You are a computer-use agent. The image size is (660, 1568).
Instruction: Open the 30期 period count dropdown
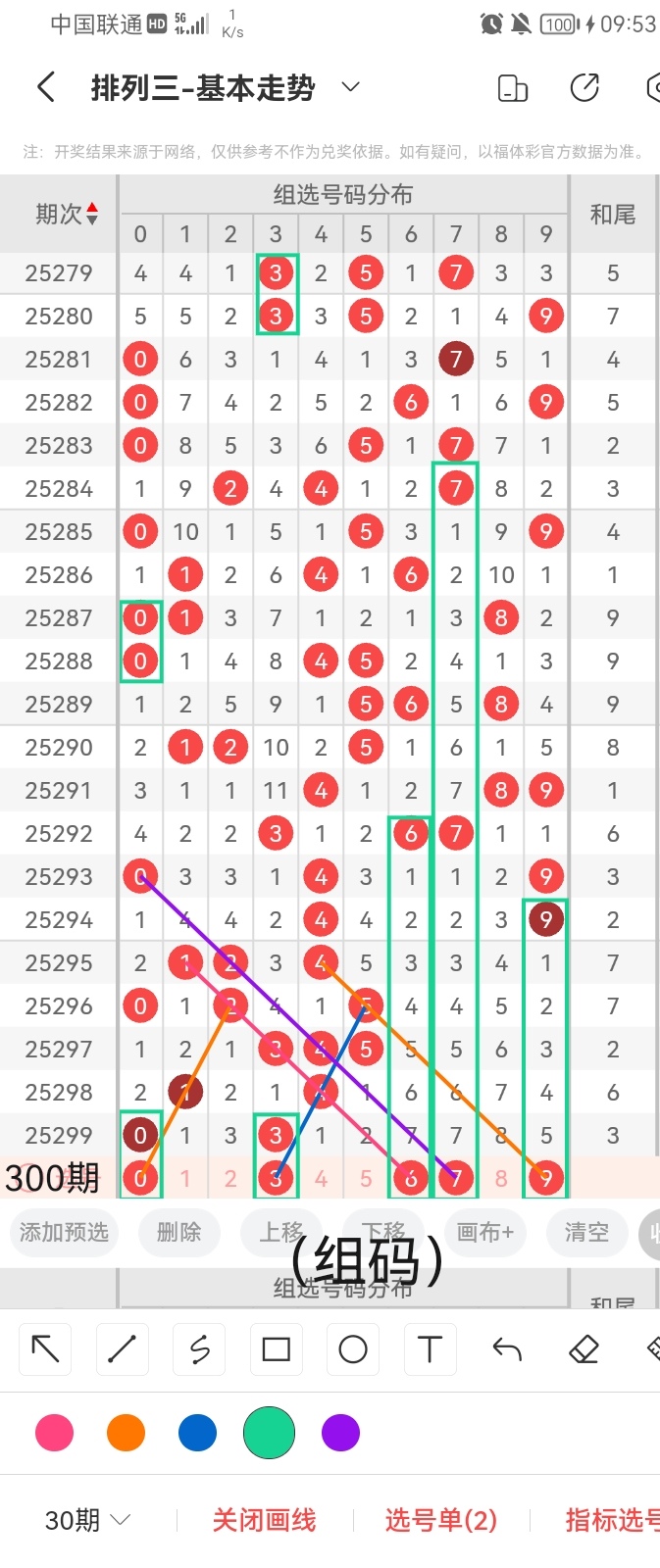[88, 1520]
